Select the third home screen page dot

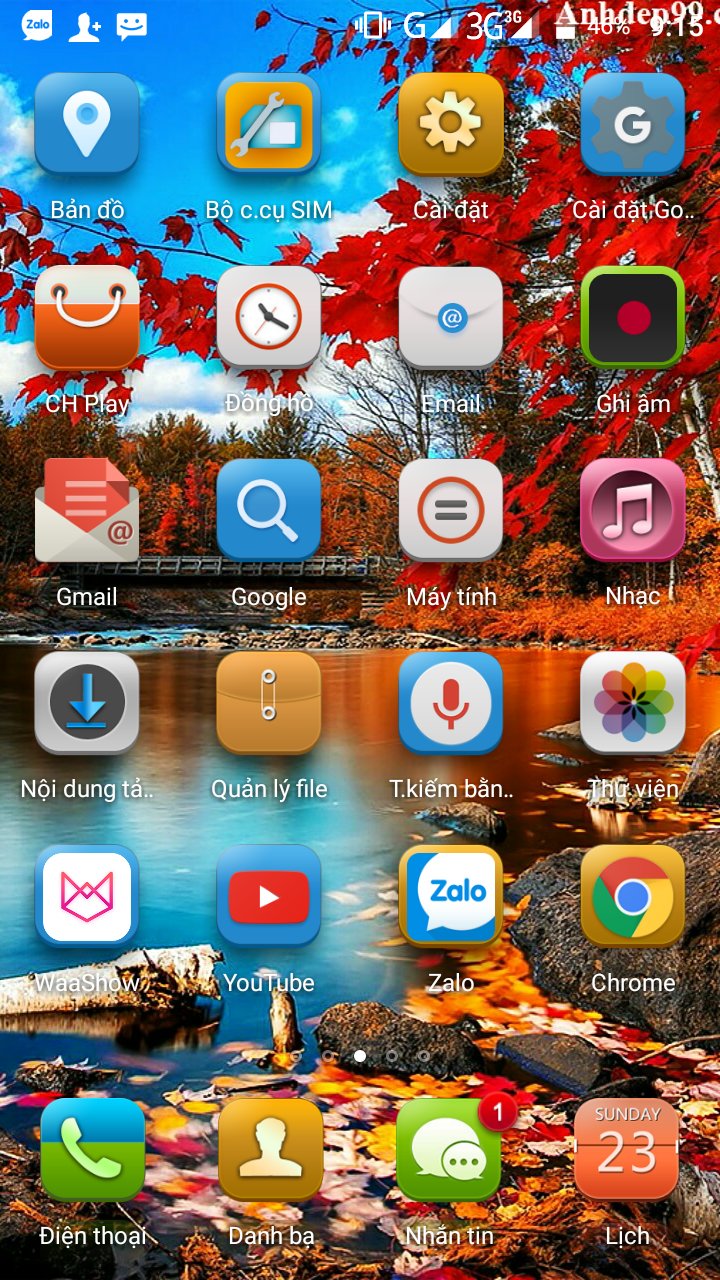[x=361, y=1055]
